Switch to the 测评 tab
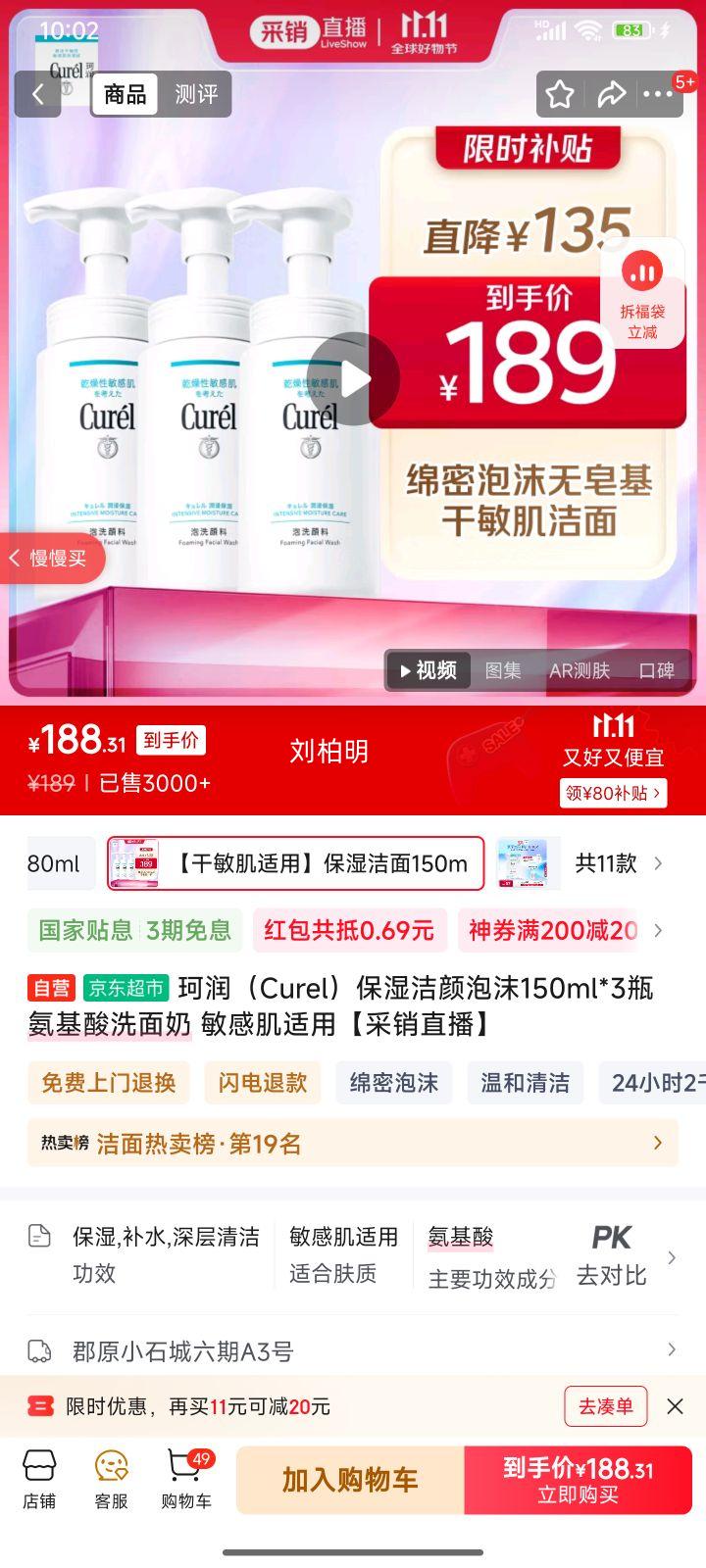 tap(196, 94)
